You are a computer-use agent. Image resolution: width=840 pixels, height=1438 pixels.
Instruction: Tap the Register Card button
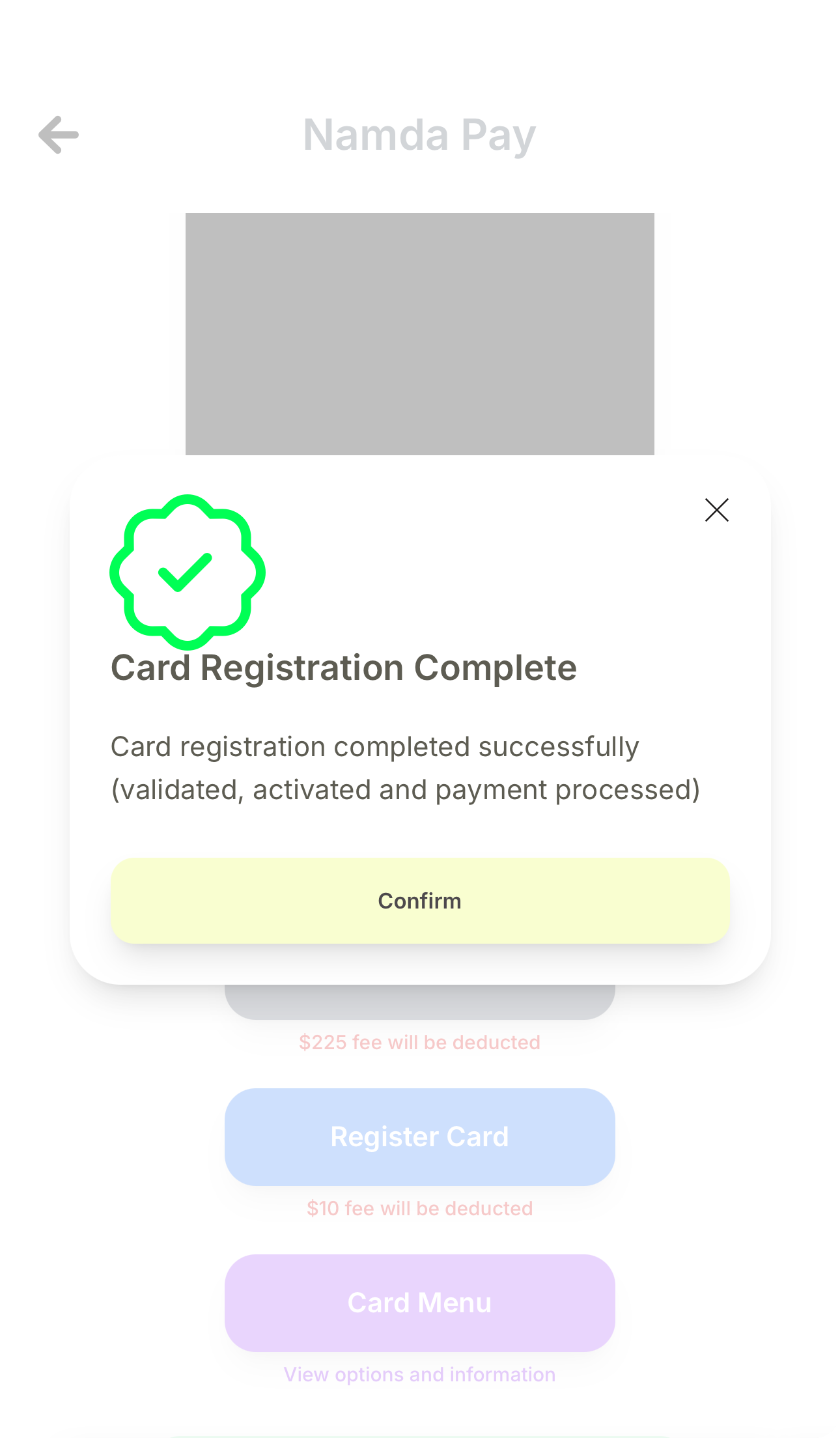pos(420,1136)
